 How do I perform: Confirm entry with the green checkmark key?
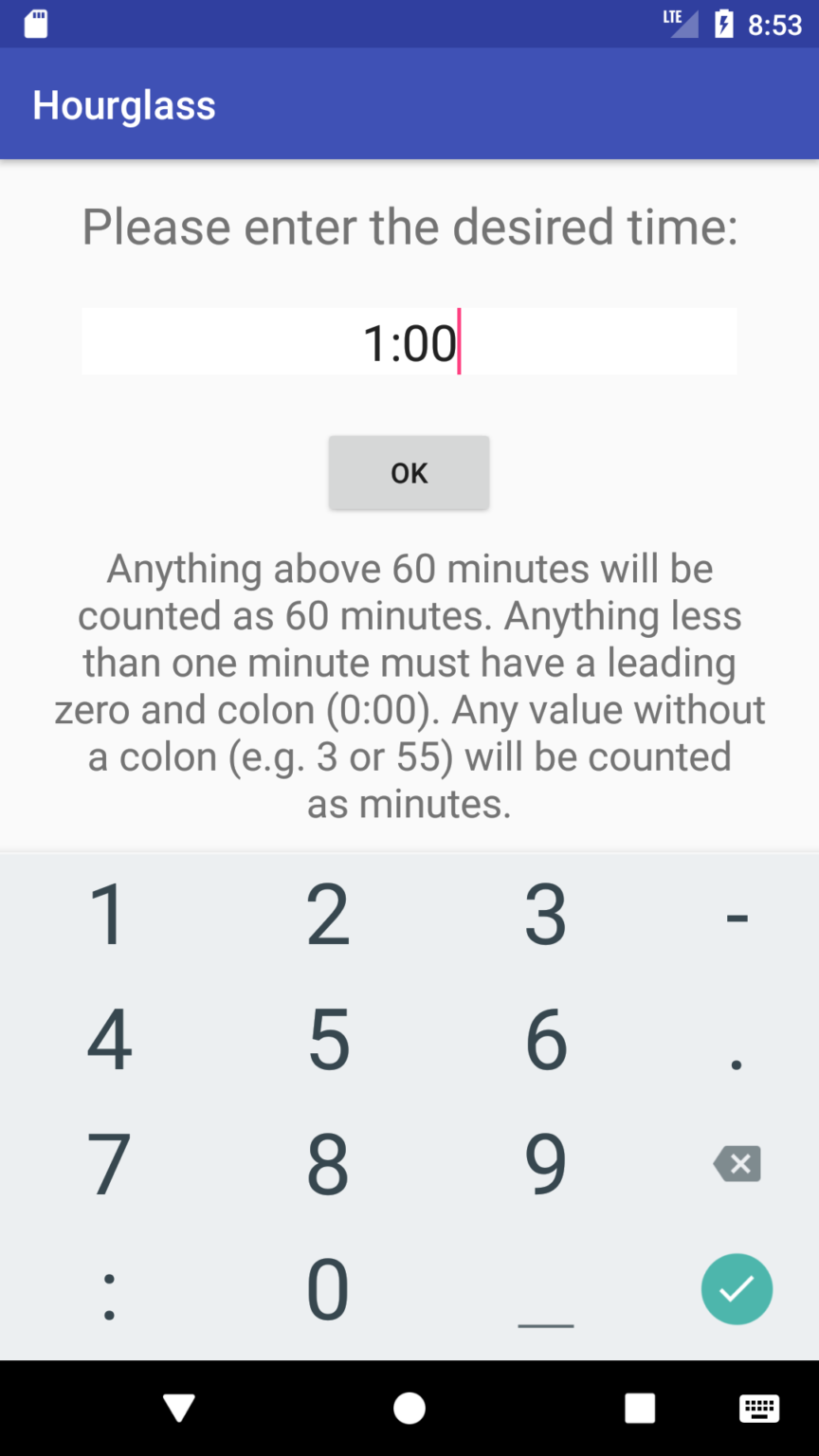737,1289
